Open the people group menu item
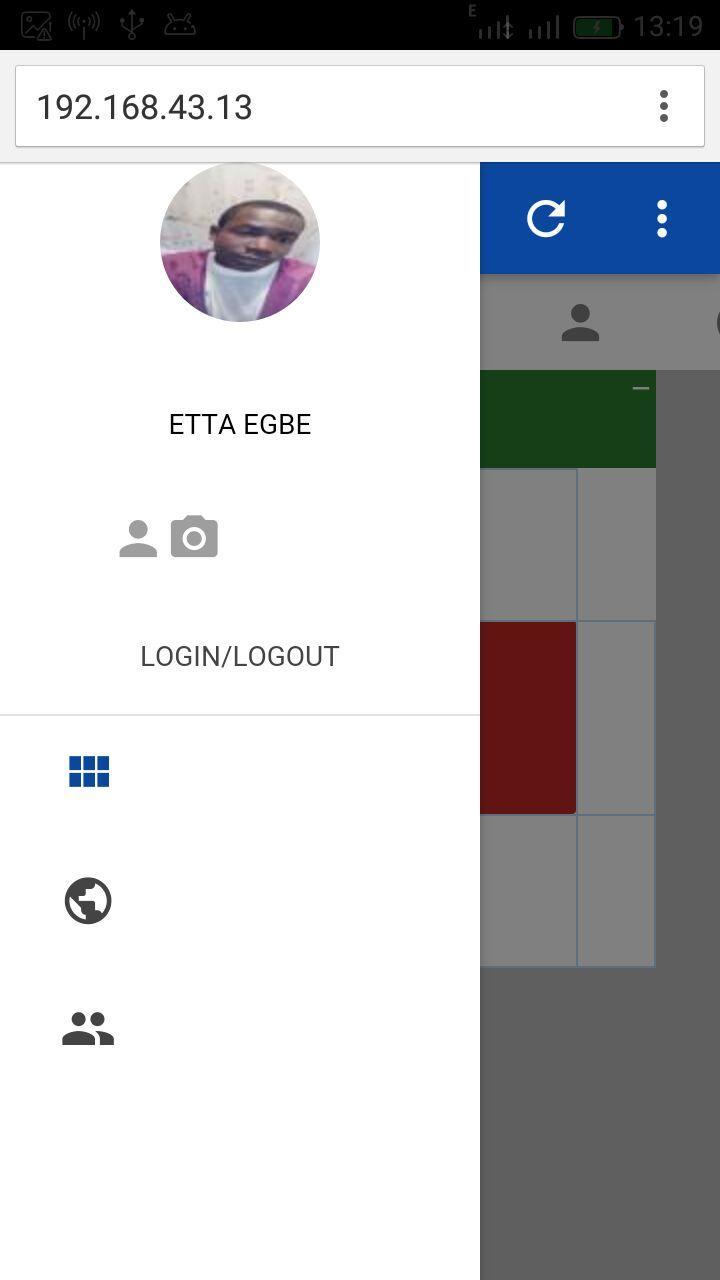Screen dimensions: 720x1280 88,1029
